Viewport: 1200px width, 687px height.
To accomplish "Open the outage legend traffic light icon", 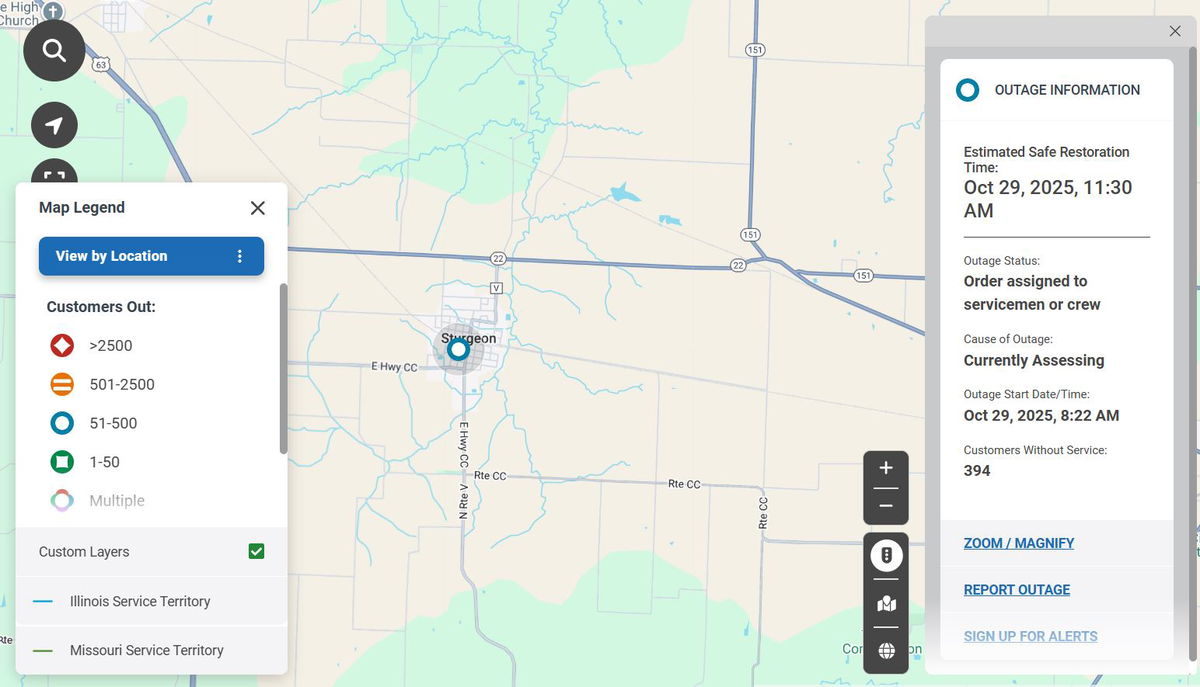I will 886,555.
